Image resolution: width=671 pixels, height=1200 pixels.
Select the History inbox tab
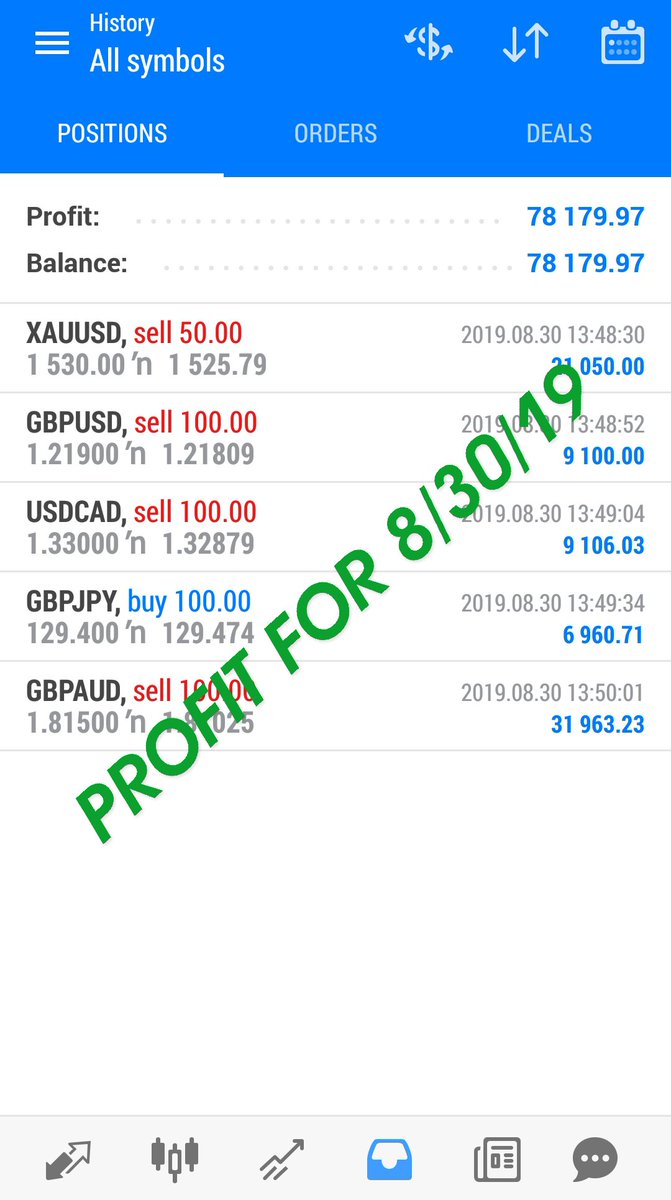tap(389, 1159)
